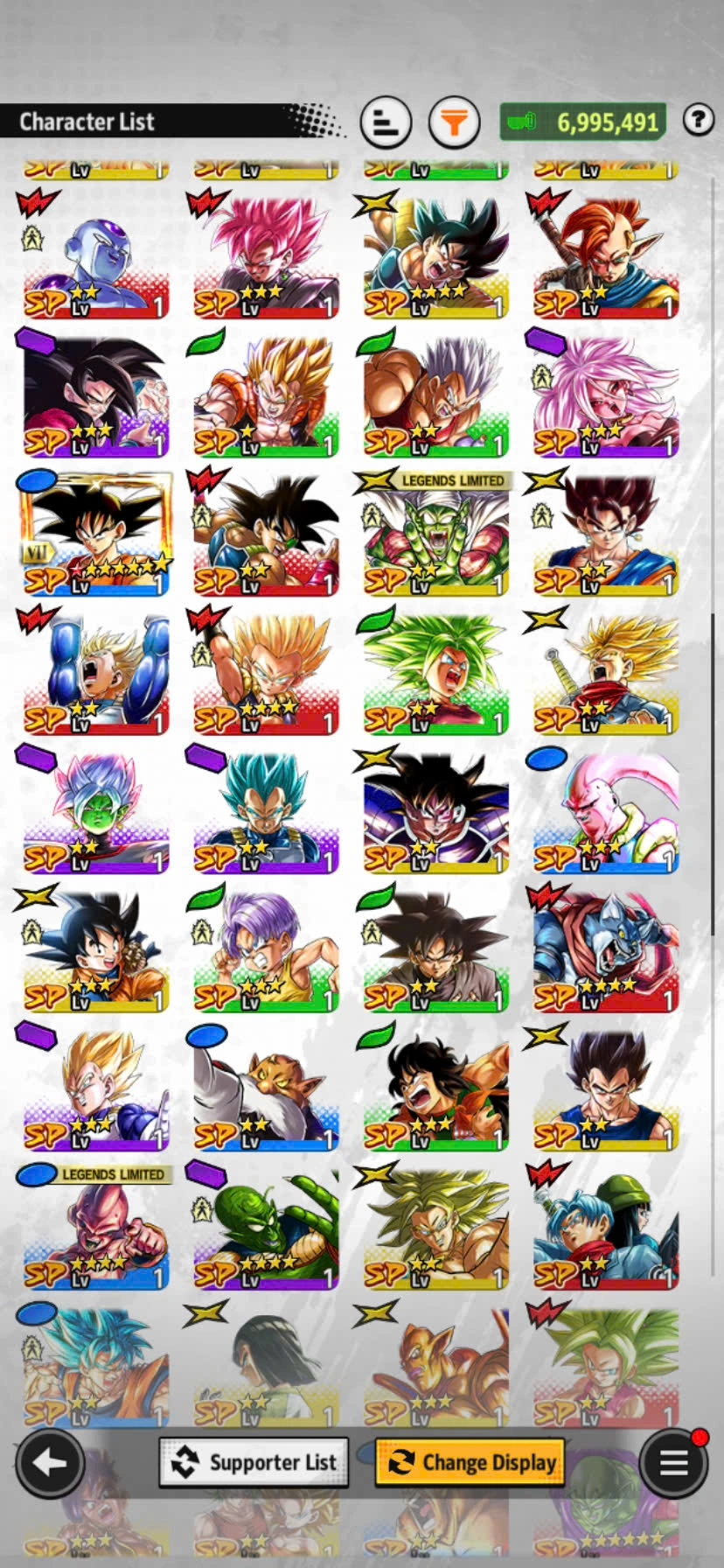Select the seven-star framed Goku card
Image resolution: width=724 pixels, height=1568 pixels.
[x=96, y=534]
